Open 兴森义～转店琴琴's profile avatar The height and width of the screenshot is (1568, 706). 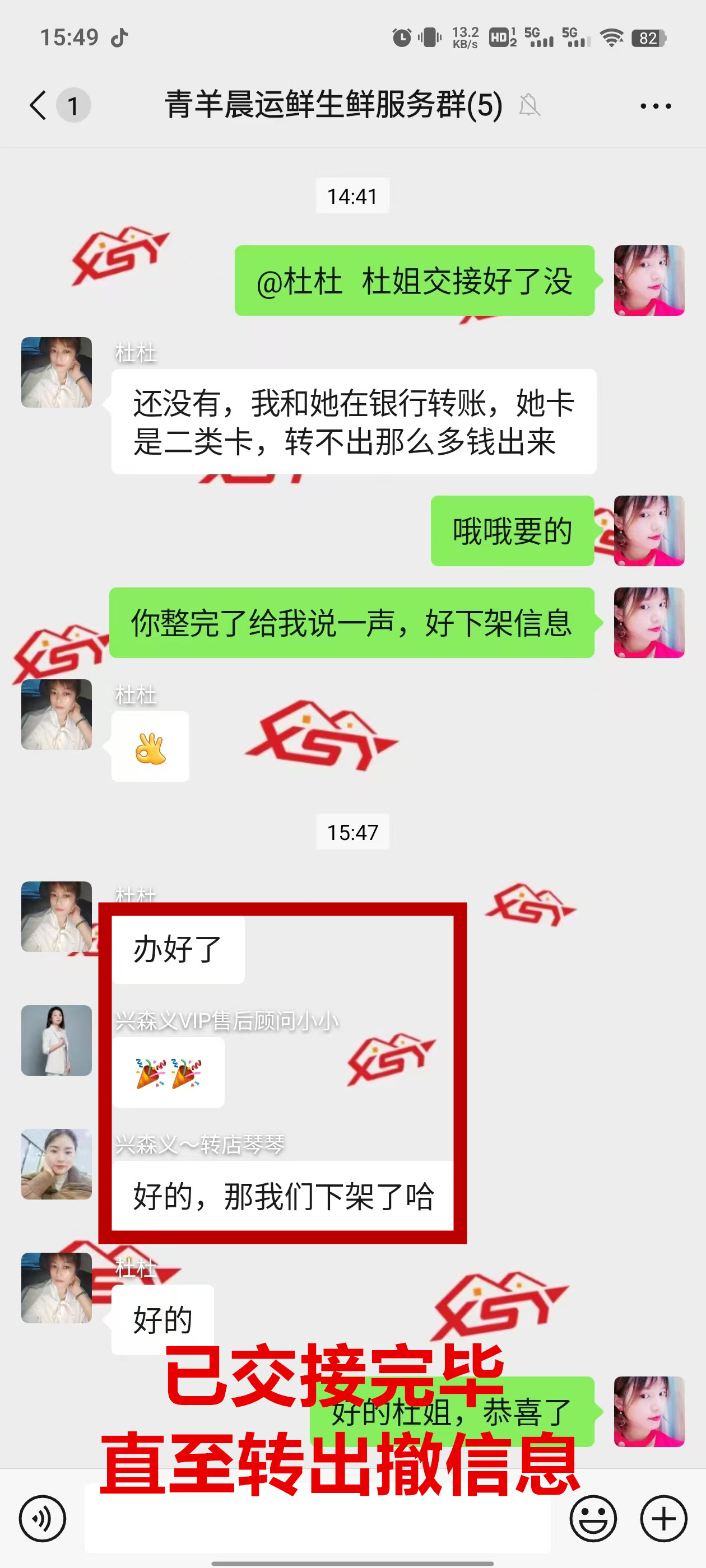(57, 1164)
